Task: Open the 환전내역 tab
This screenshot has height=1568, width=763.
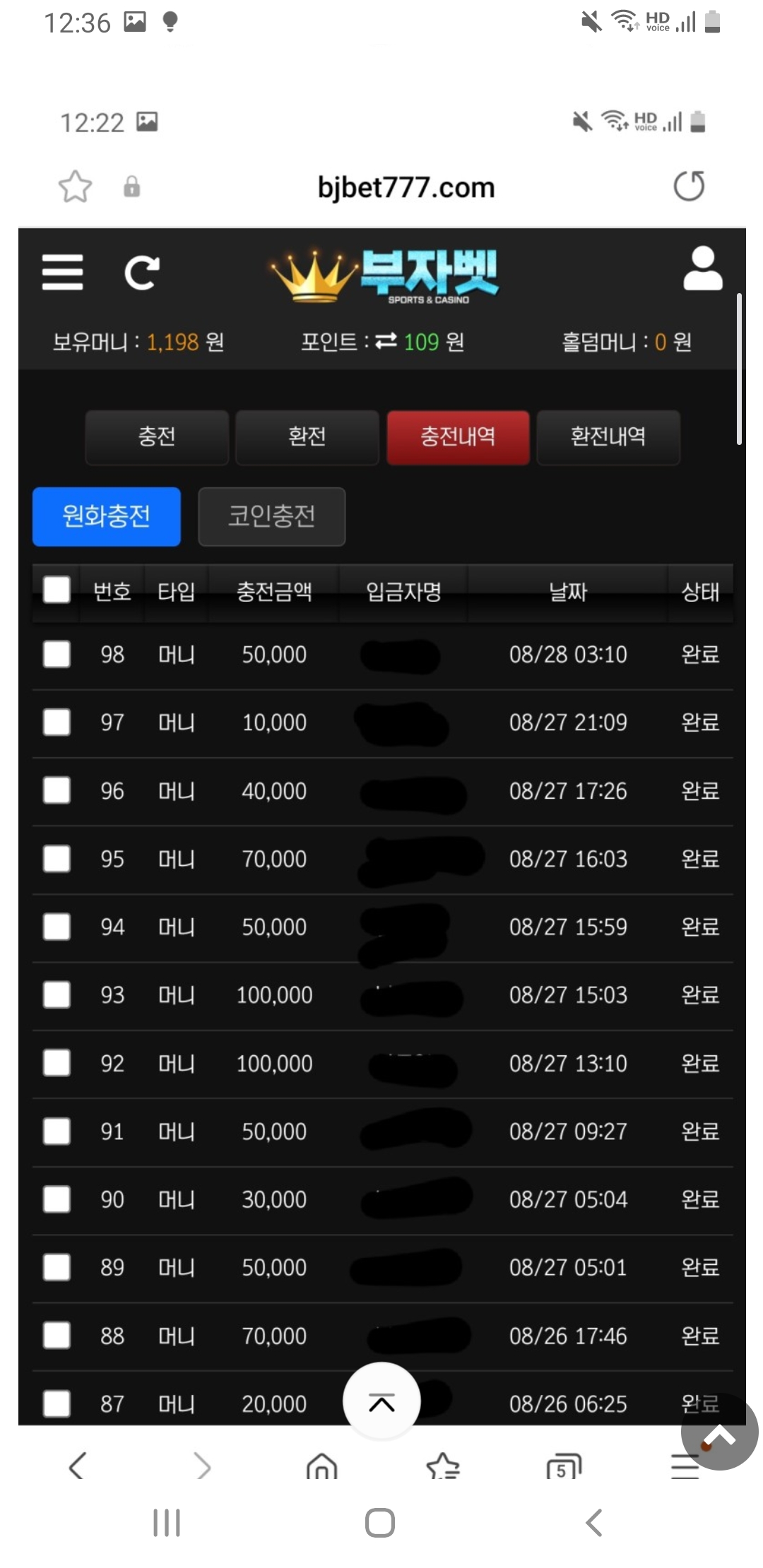Action: 608,436
